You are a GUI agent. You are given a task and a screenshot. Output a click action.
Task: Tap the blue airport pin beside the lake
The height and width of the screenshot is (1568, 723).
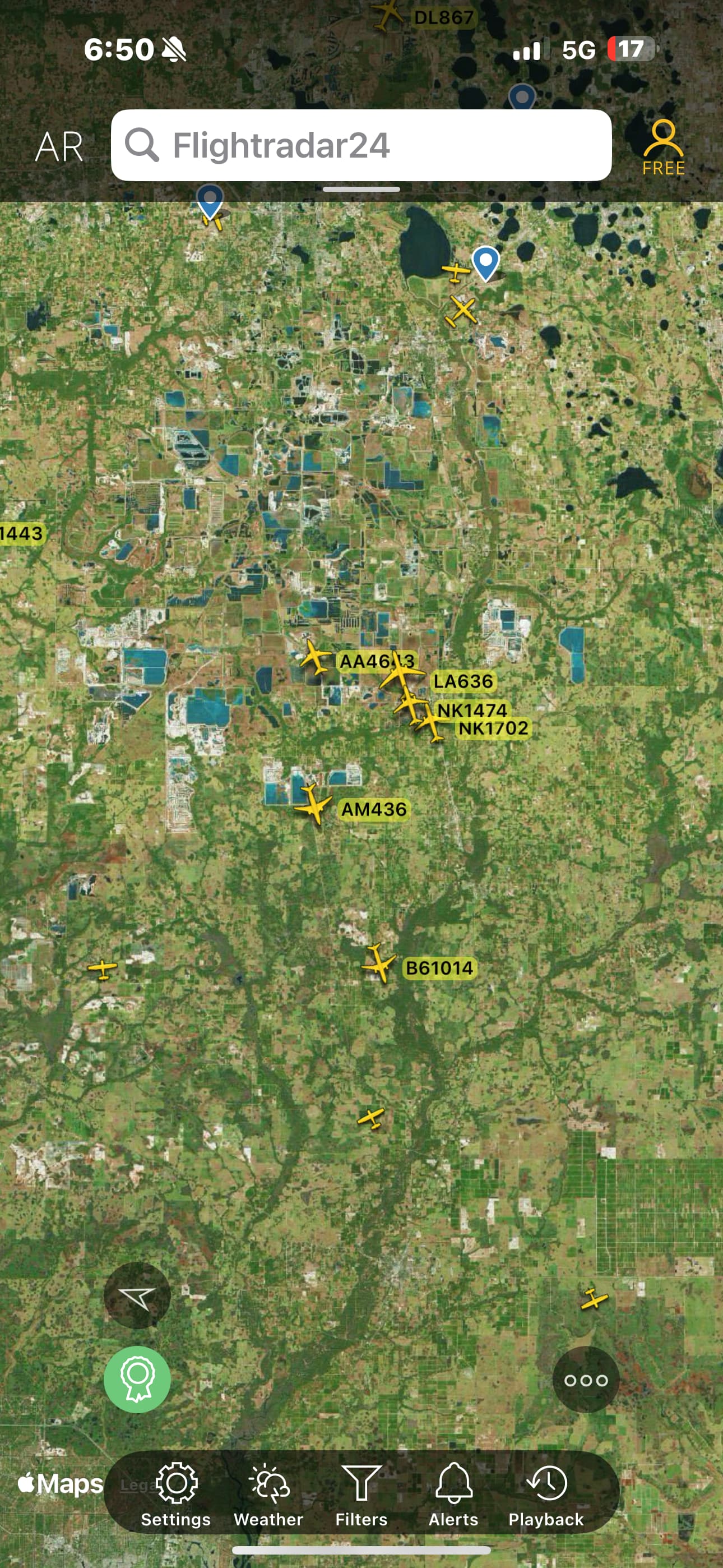pos(486,262)
